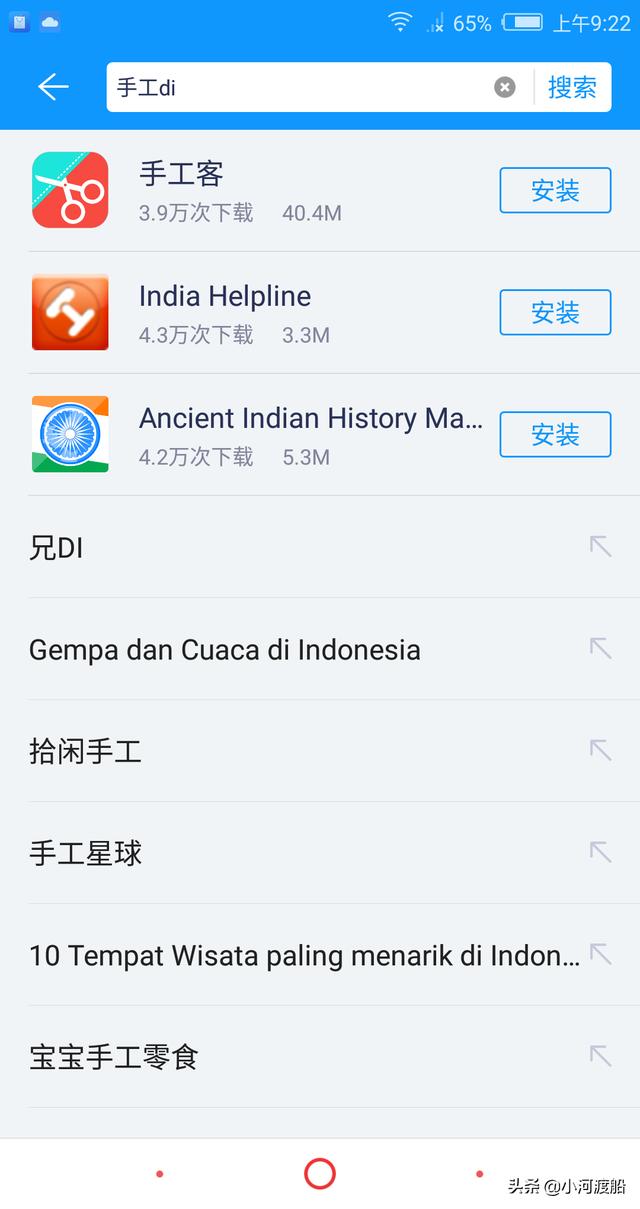Viewport: 640px width, 1209px height.
Task: Install the India Helpline app
Action: tap(555, 313)
